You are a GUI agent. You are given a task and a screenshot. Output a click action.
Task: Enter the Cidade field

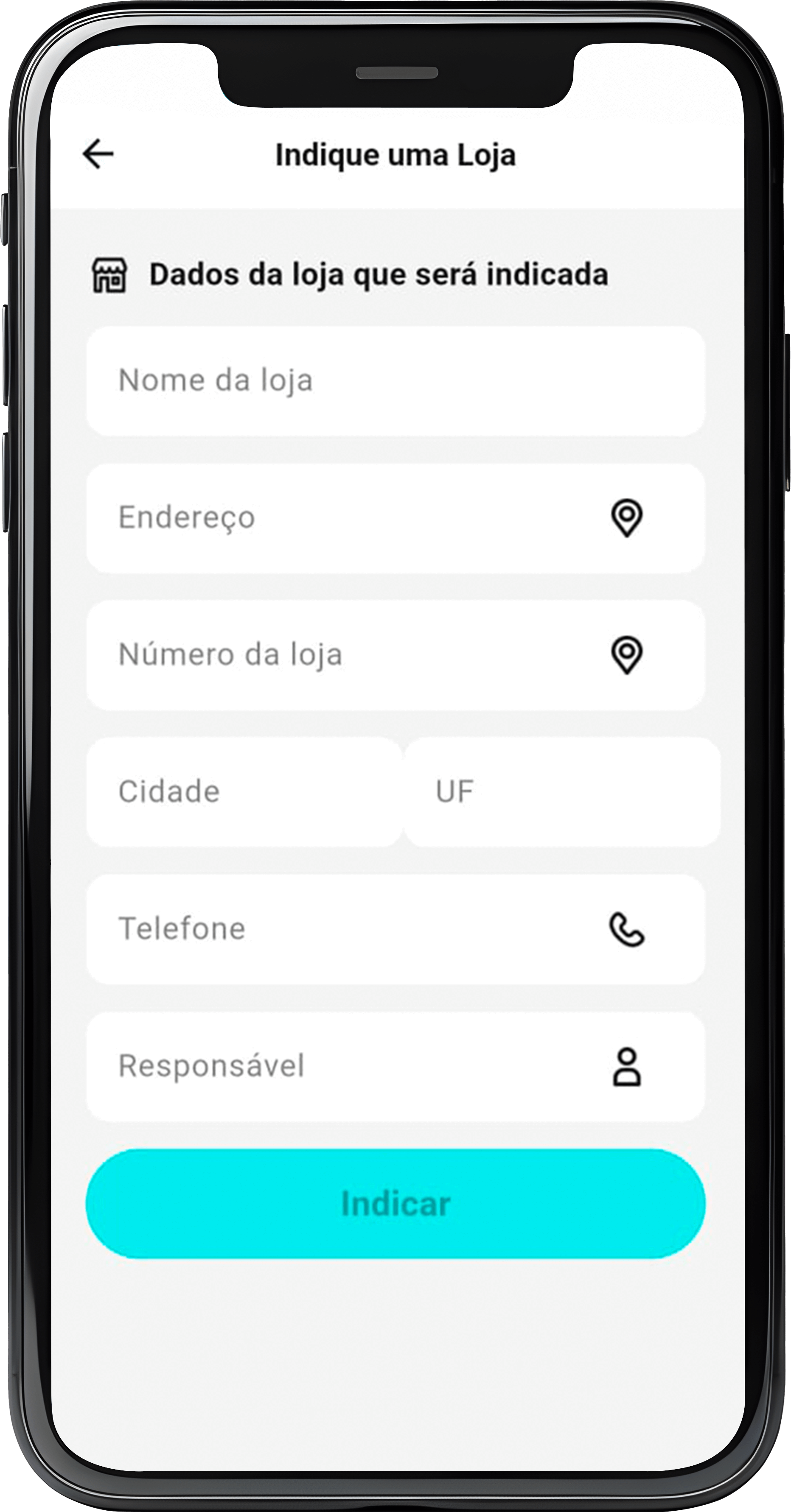click(244, 792)
